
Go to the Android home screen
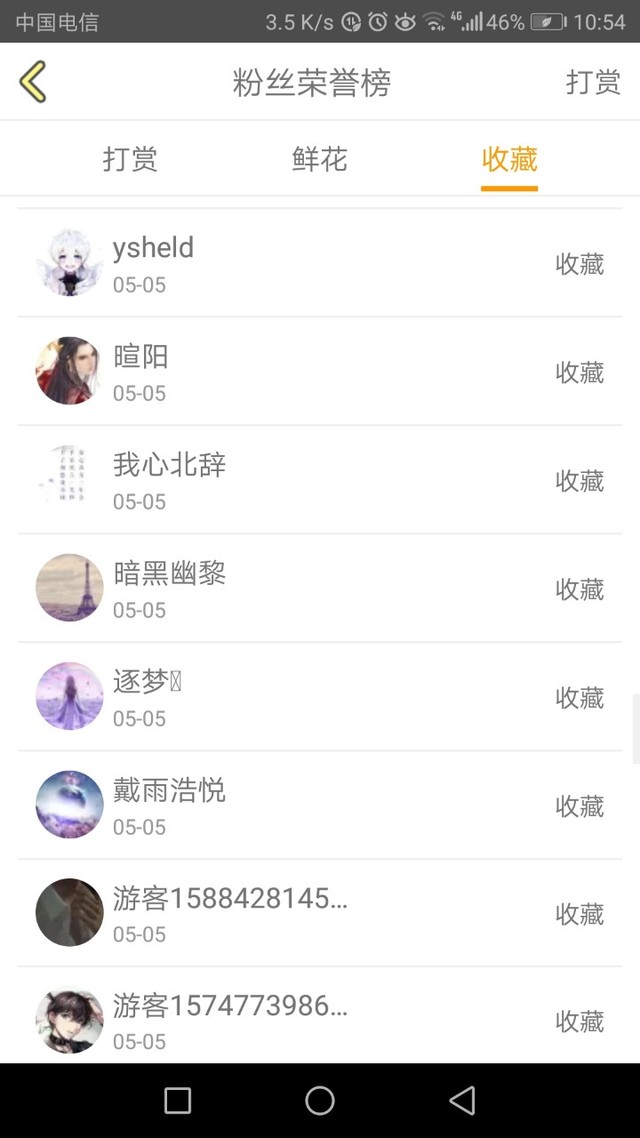tap(320, 1101)
